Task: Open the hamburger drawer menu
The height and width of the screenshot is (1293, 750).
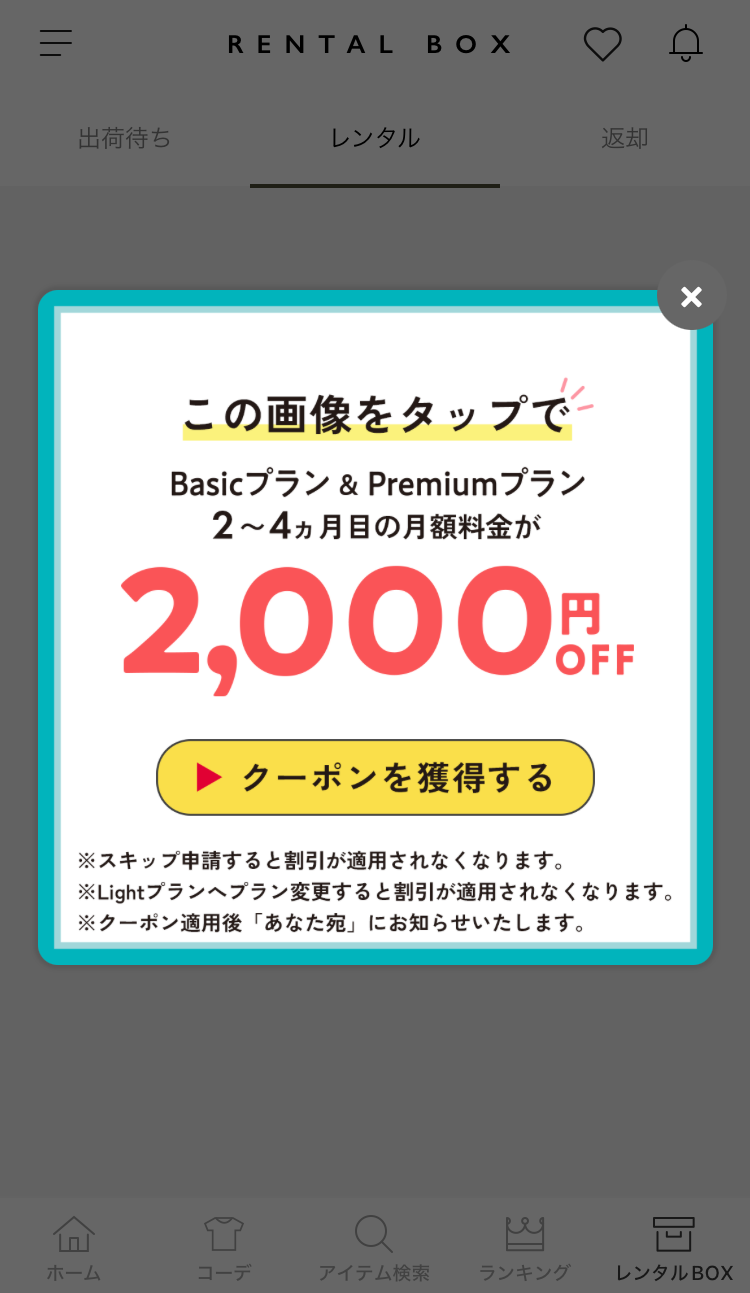Action: [56, 44]
